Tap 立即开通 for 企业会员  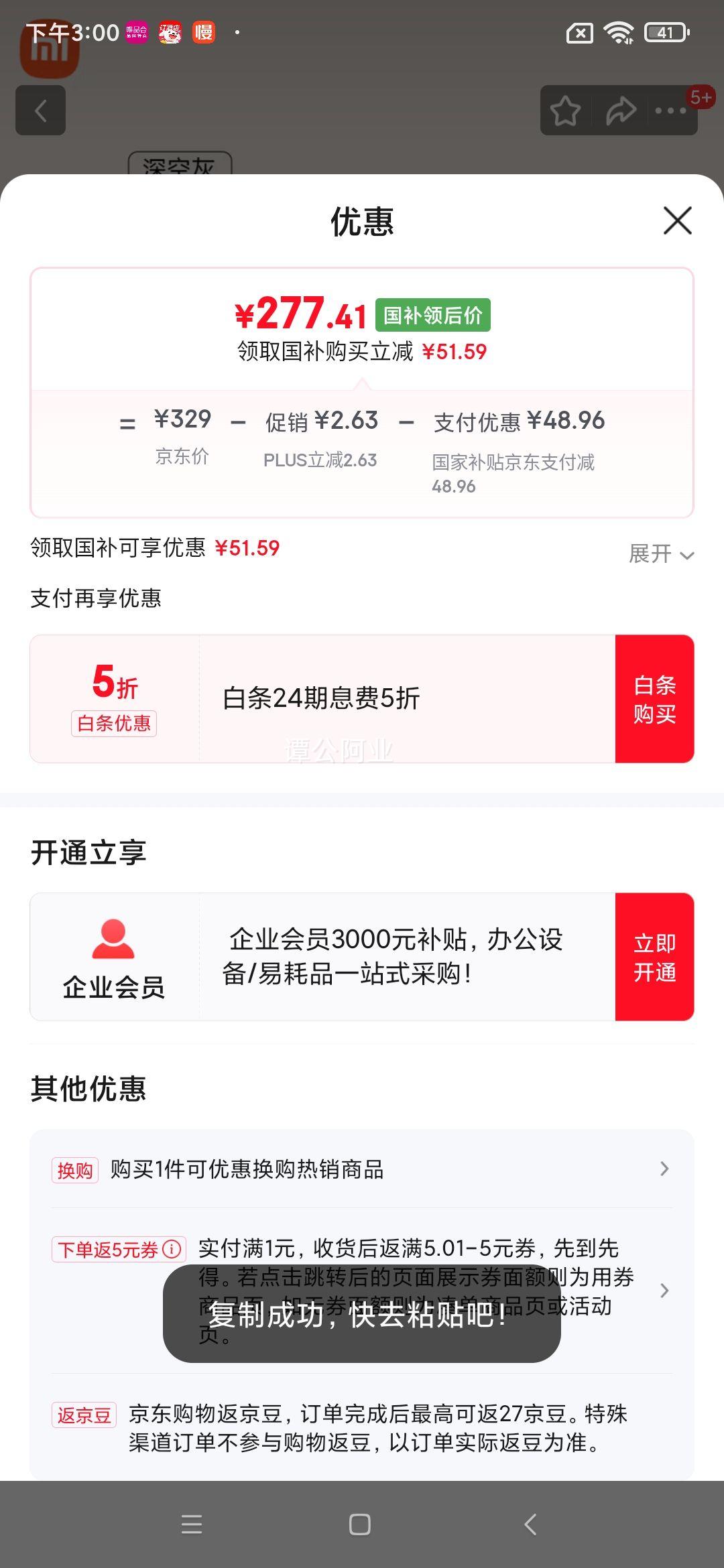pos(654,957)
